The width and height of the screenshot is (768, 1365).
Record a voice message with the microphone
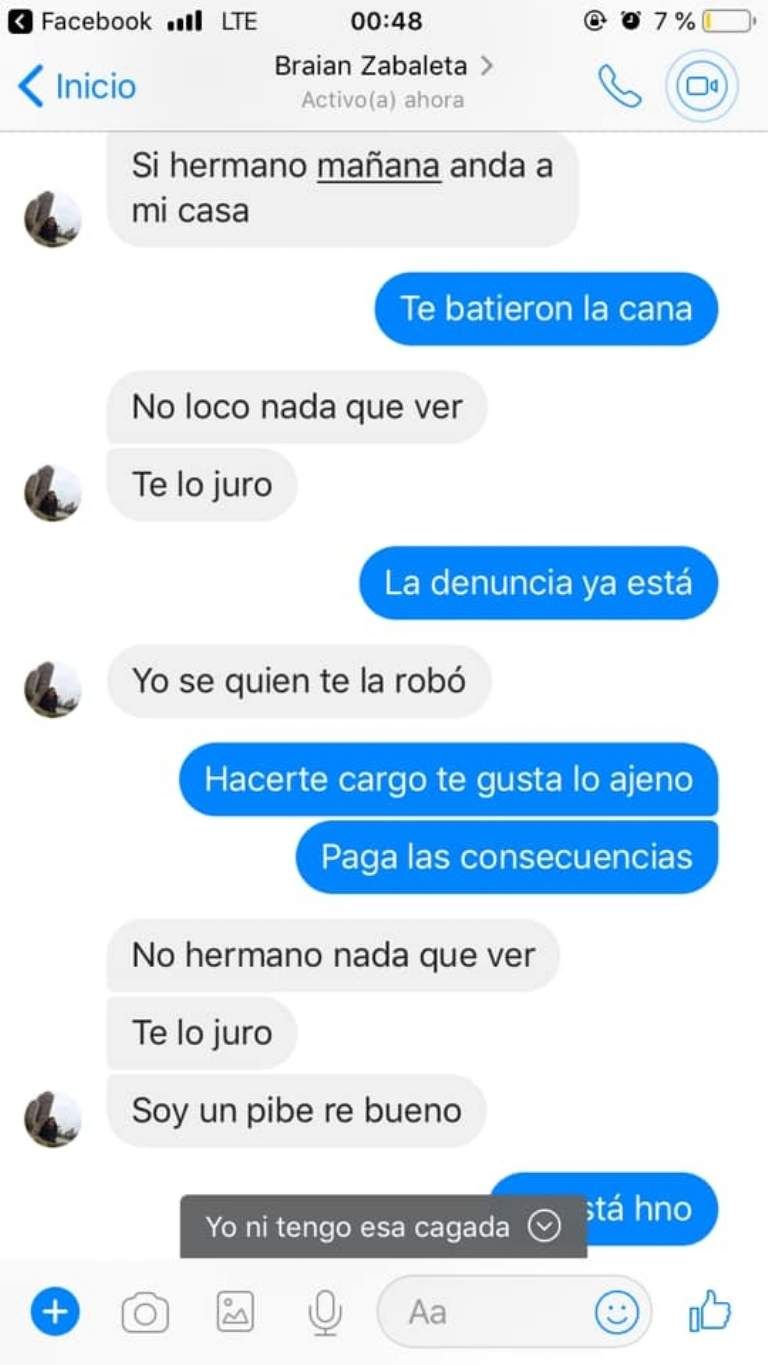click(x=325, y=1312)
